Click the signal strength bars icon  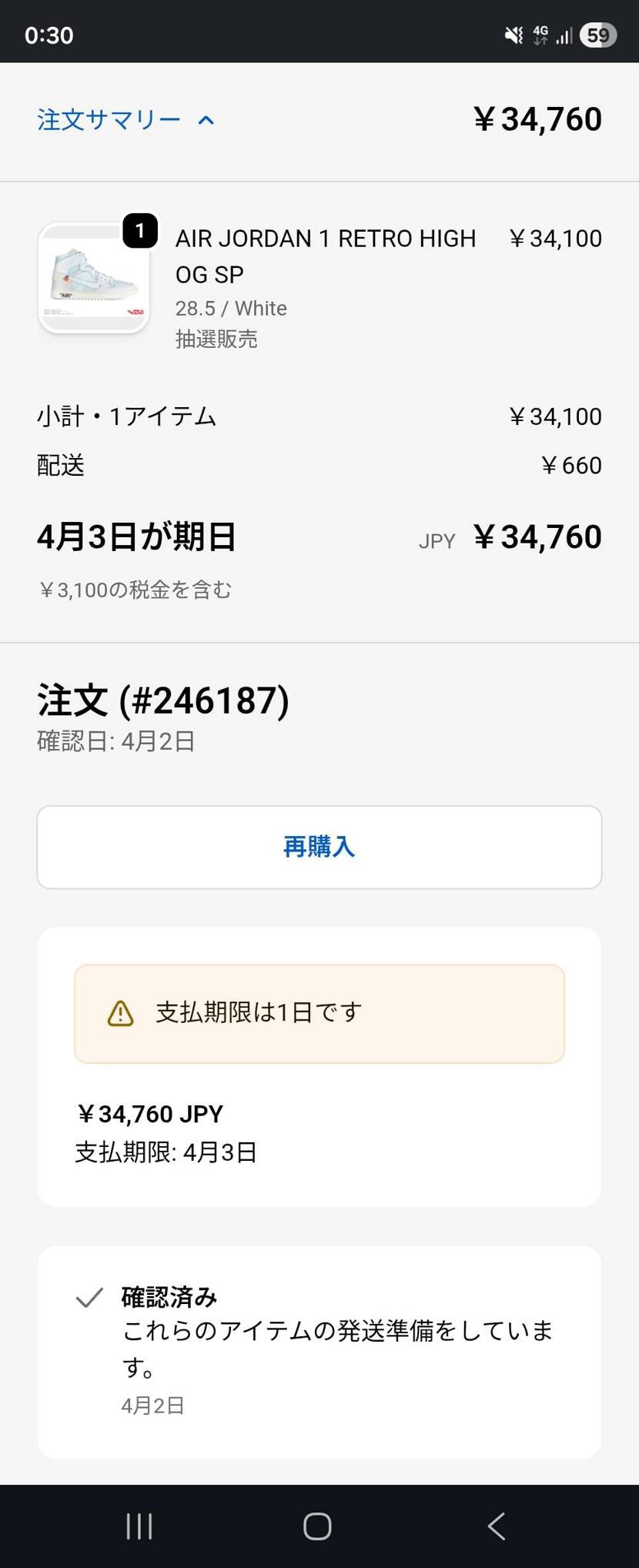pyautogui.click(x=564, y=37)
